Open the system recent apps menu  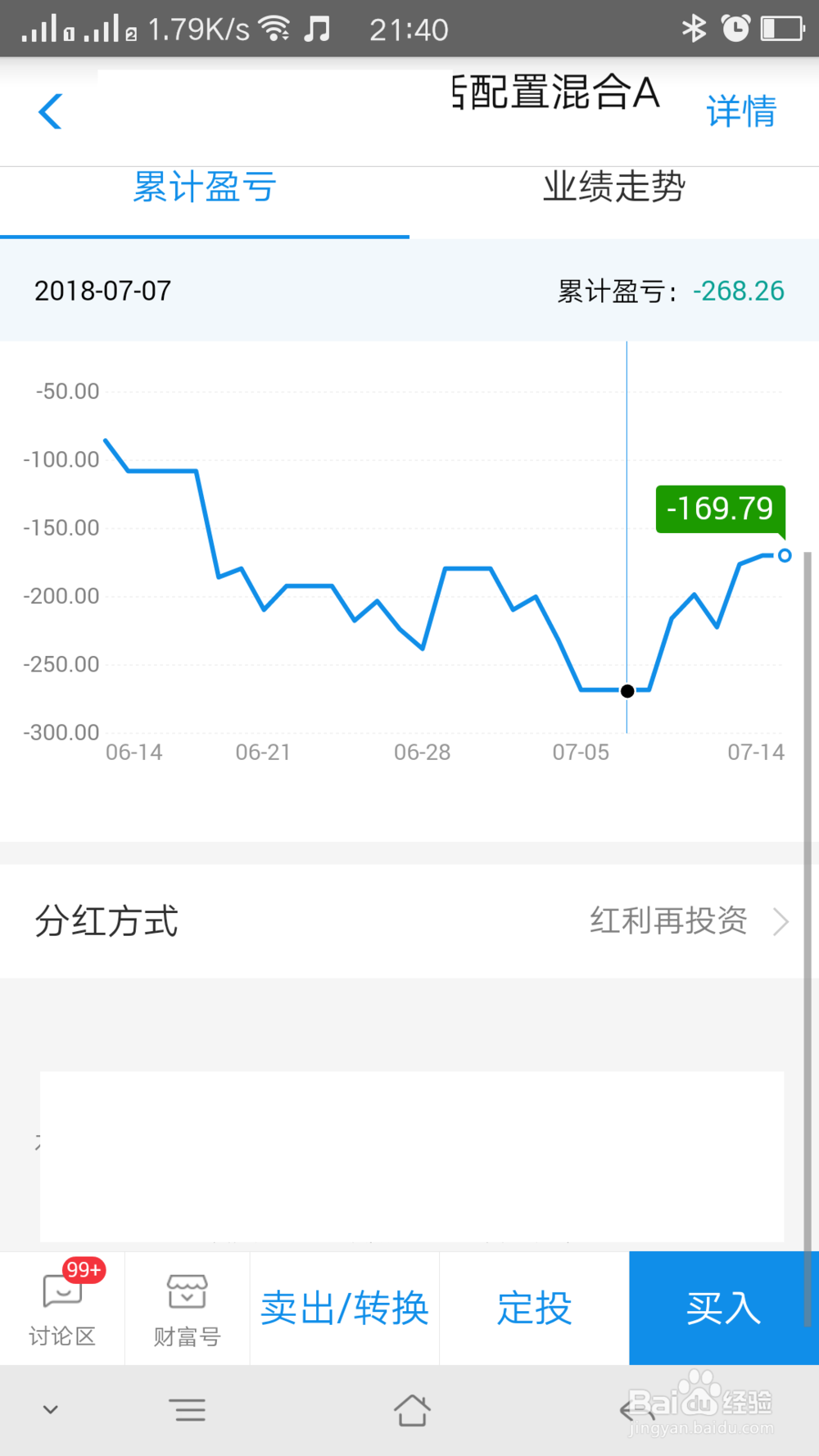[189, 1410]
